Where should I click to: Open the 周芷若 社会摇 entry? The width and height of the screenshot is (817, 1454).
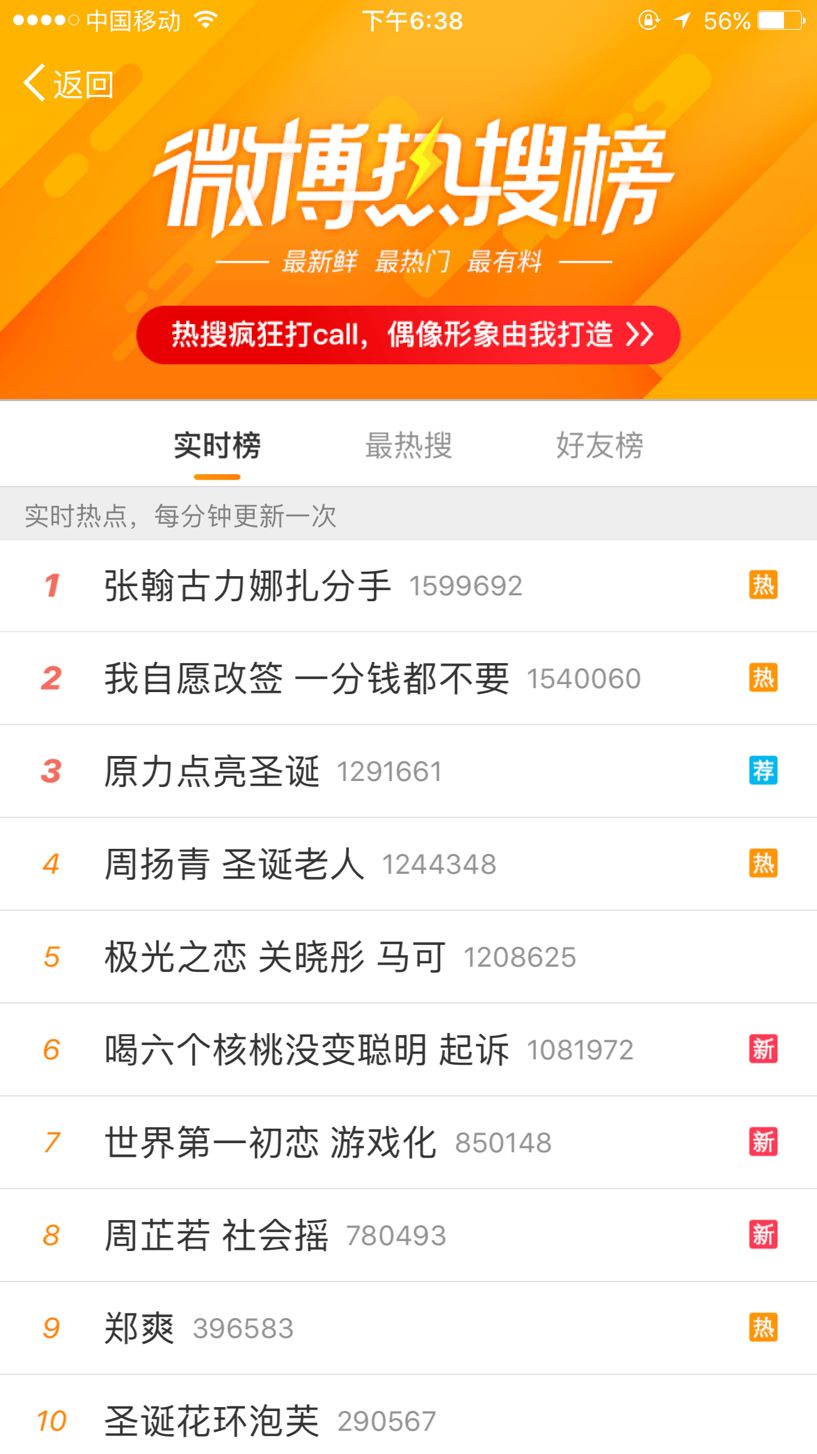pyautogui.click(x=216, y=1235)
